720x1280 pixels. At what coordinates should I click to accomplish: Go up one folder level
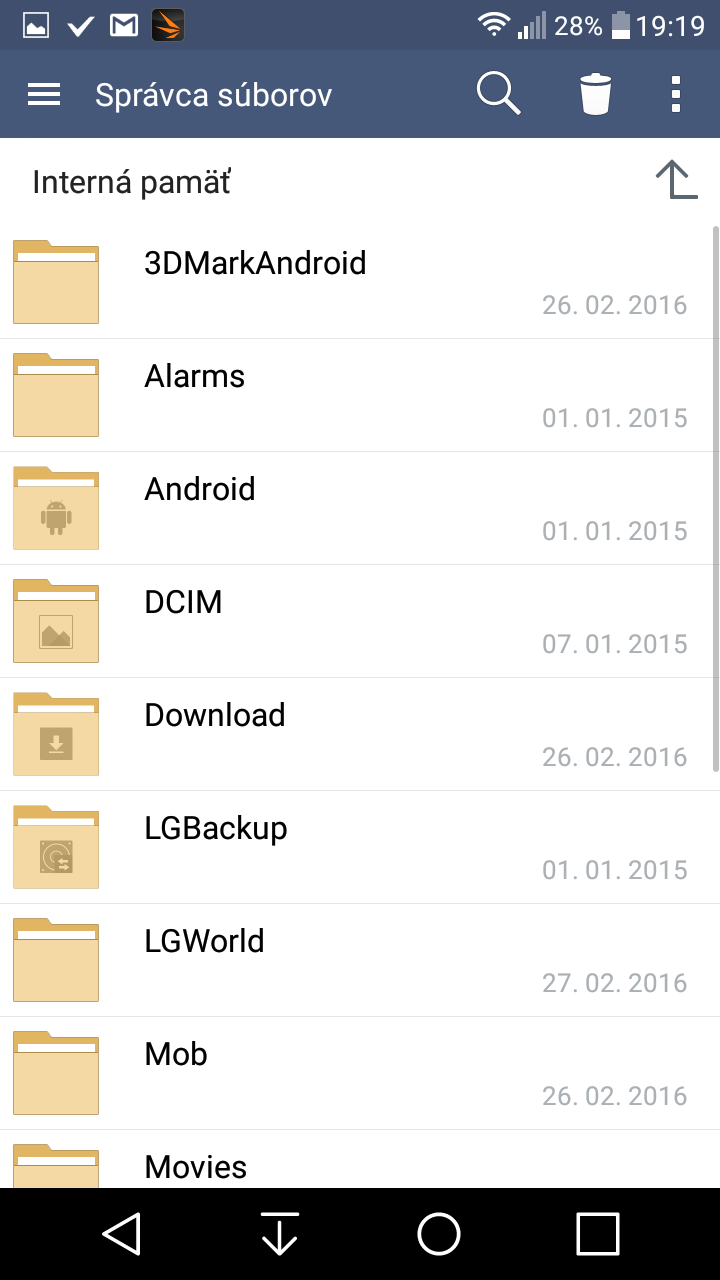point(677,181)
